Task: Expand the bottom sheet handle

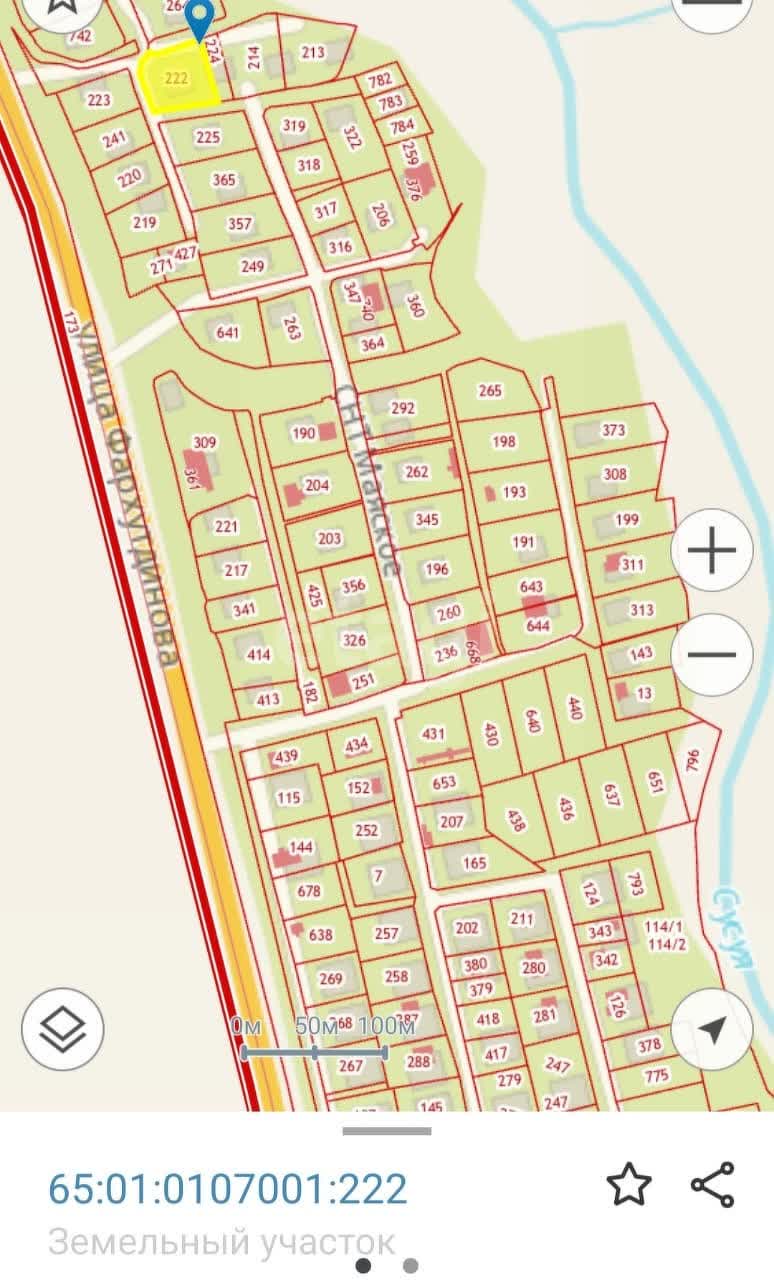Action: tap(387, 1131)
